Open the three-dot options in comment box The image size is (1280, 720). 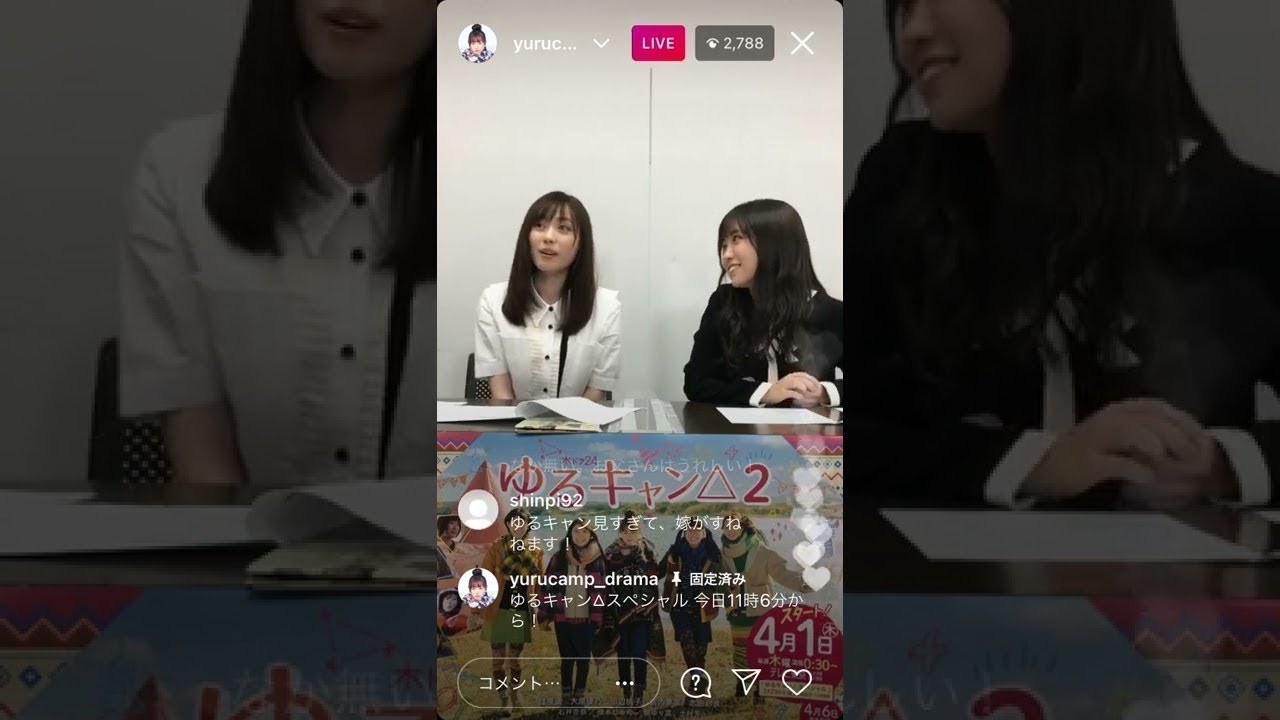(x=625, y=683)
